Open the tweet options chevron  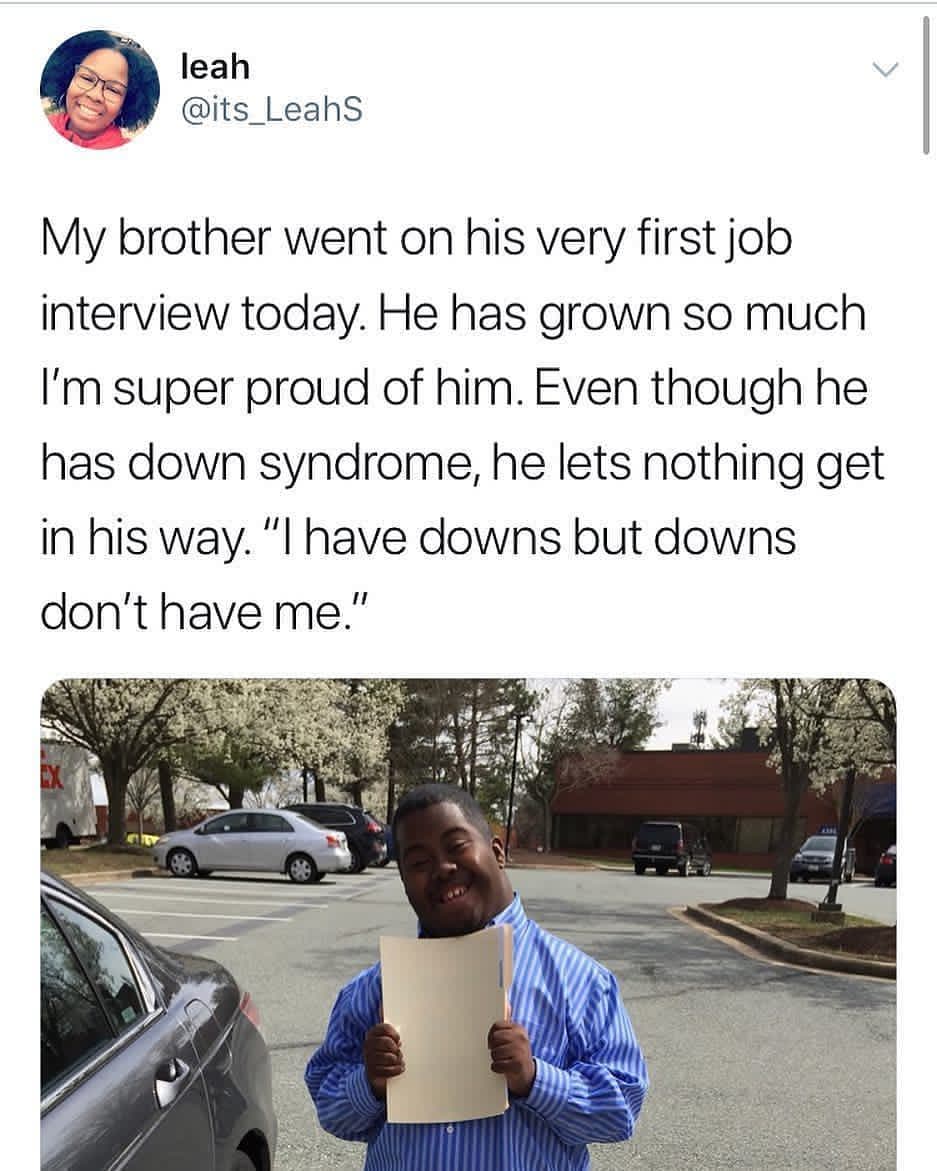tap(885, 70)
